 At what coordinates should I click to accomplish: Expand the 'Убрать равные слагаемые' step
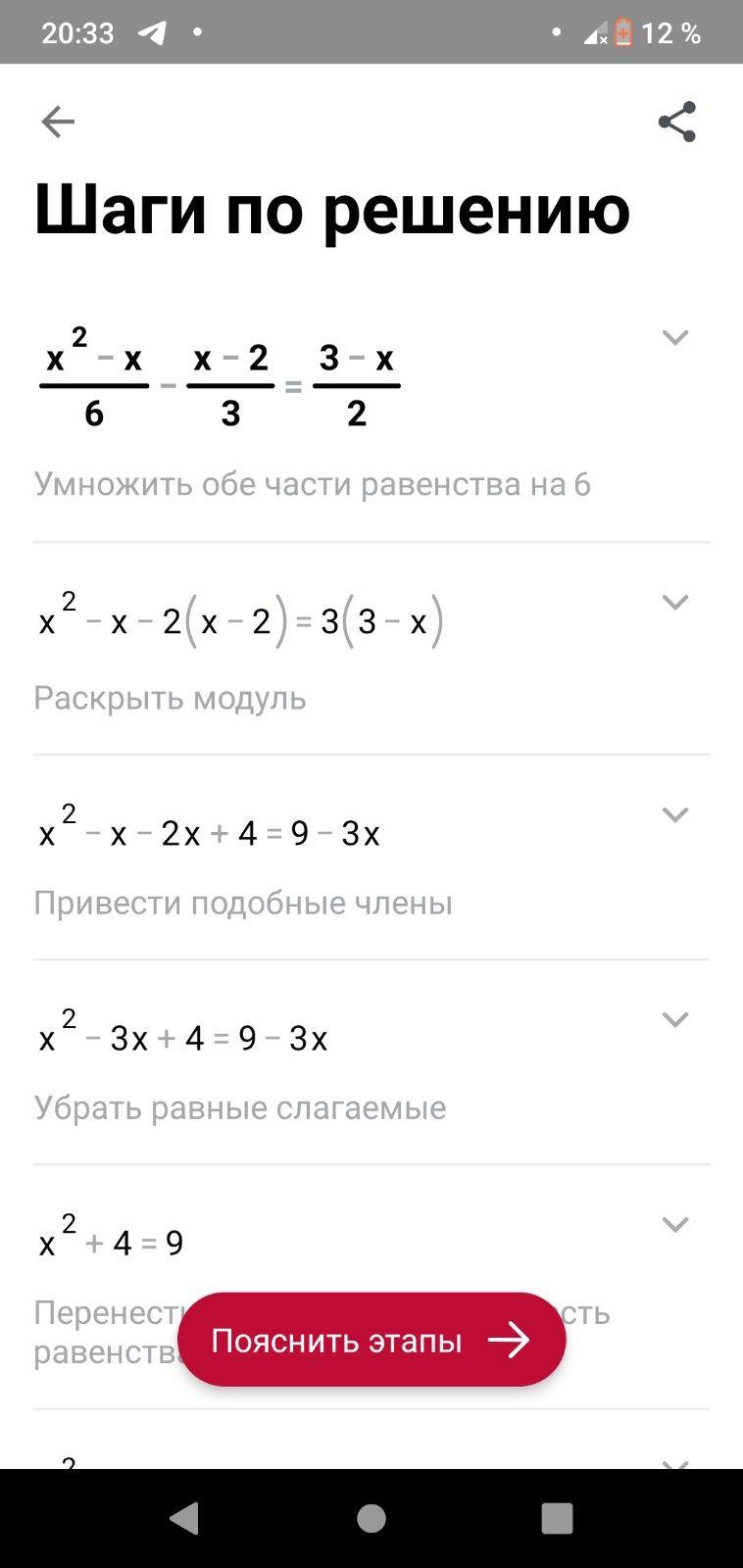point(675,1020)
